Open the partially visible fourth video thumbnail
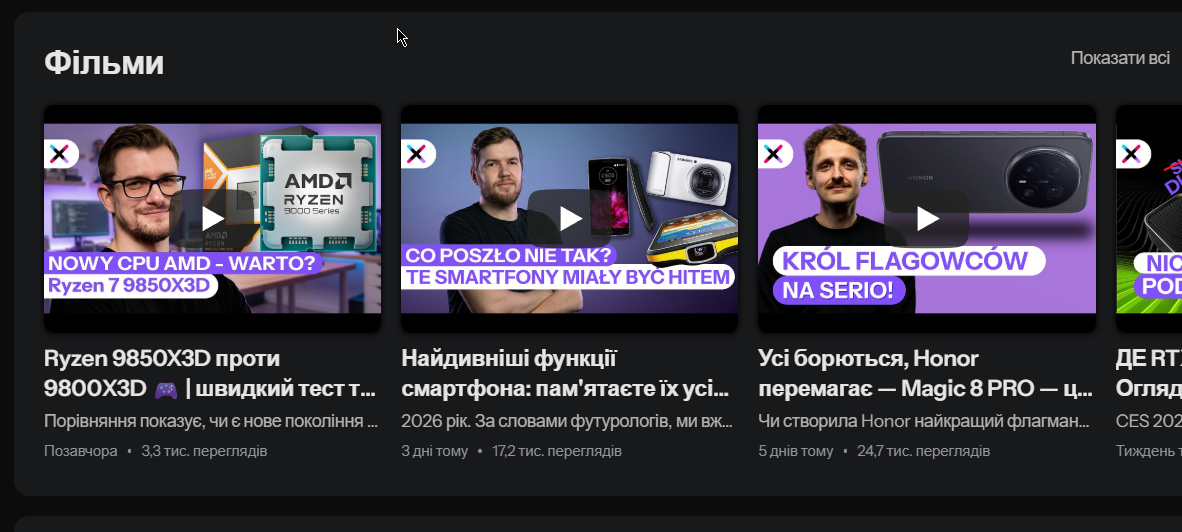1182x532 pixels. point(1149,218)
